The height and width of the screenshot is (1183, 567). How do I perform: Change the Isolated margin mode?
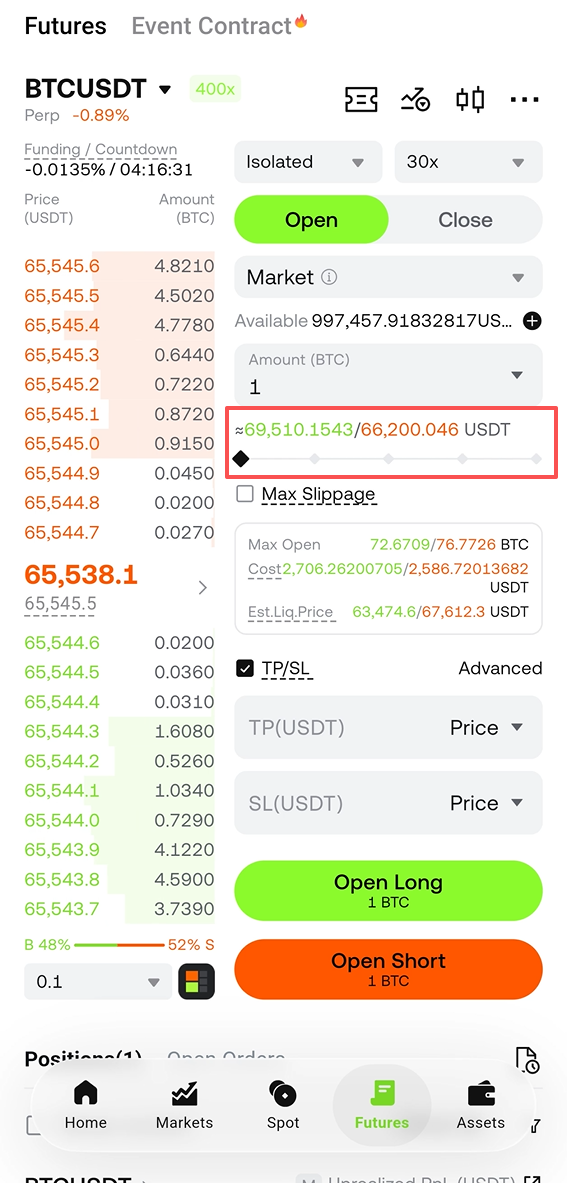[310, 161]
